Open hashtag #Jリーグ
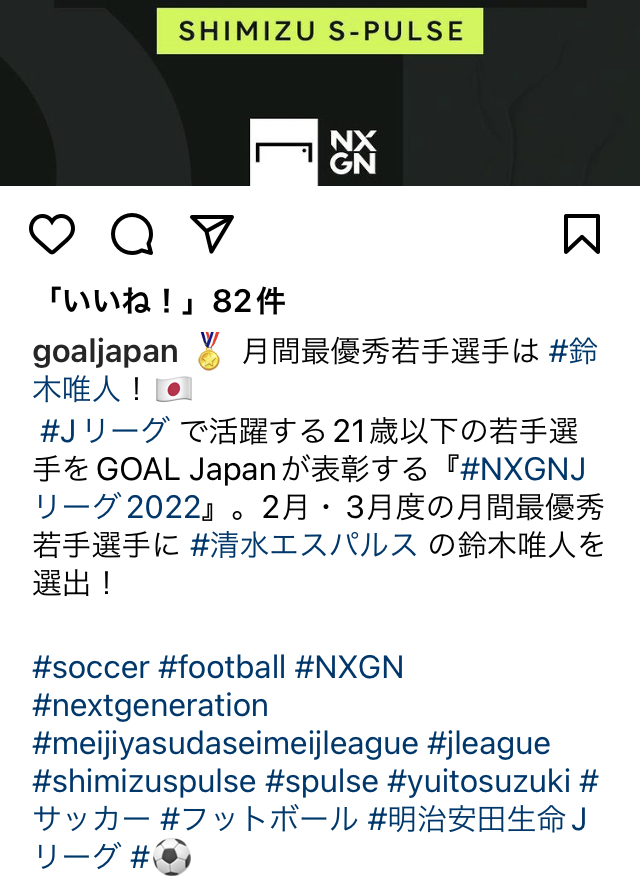 [x=105, y=432]
